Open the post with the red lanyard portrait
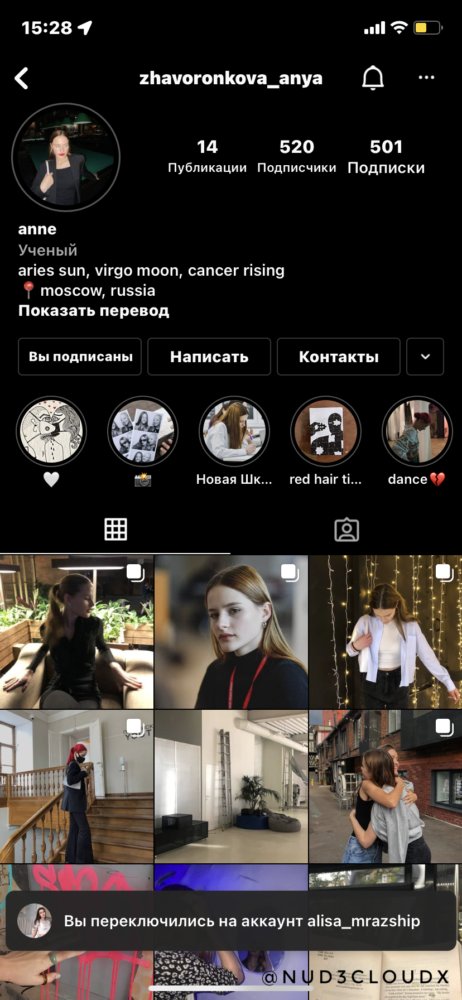This screenshot has width=462, height=1000. tap(231, 632)
